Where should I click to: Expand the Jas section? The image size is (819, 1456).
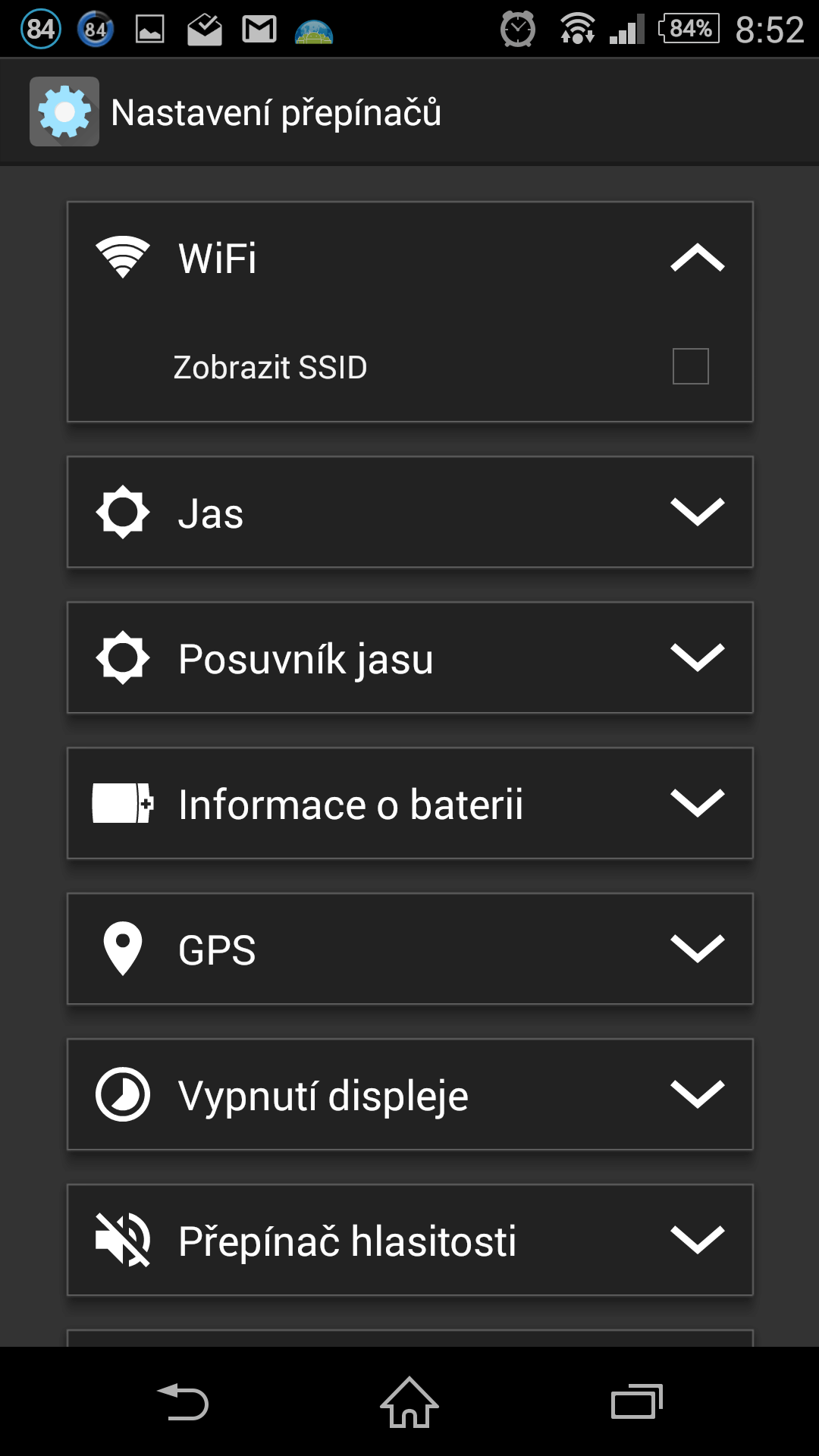(x=698, y=512)
